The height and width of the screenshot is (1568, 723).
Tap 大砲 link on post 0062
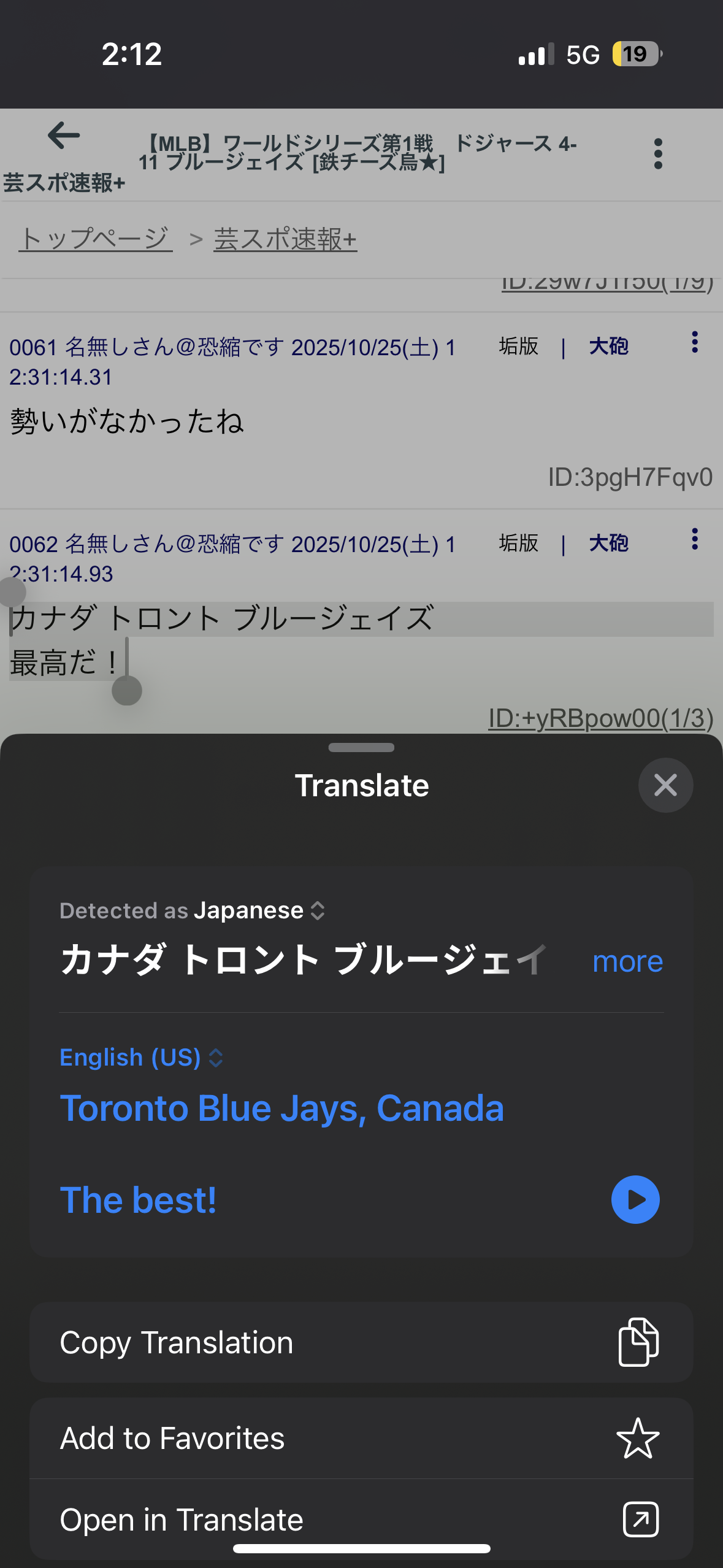tap(608, 544)
